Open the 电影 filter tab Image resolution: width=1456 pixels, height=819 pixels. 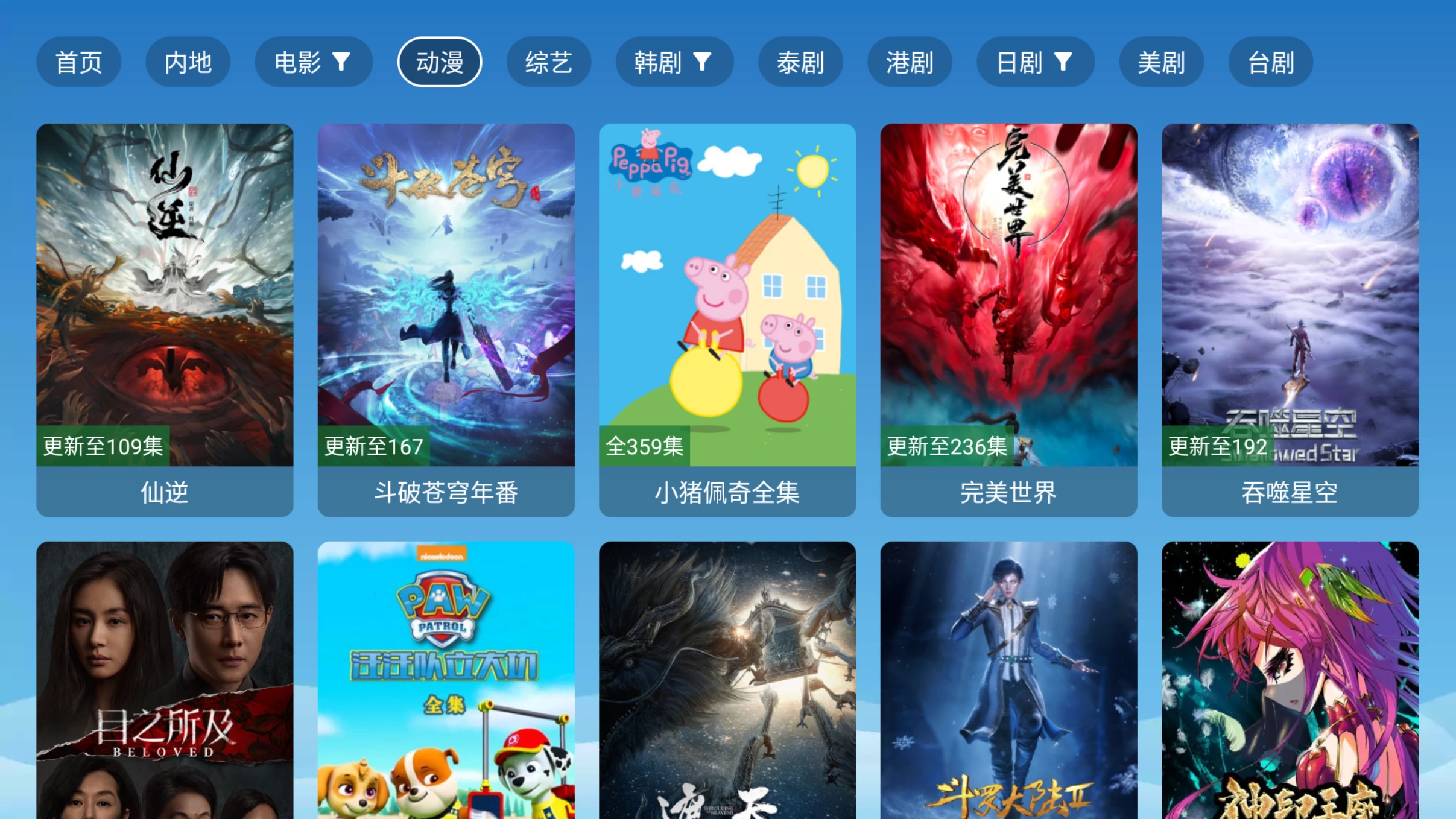coord(313,62)
